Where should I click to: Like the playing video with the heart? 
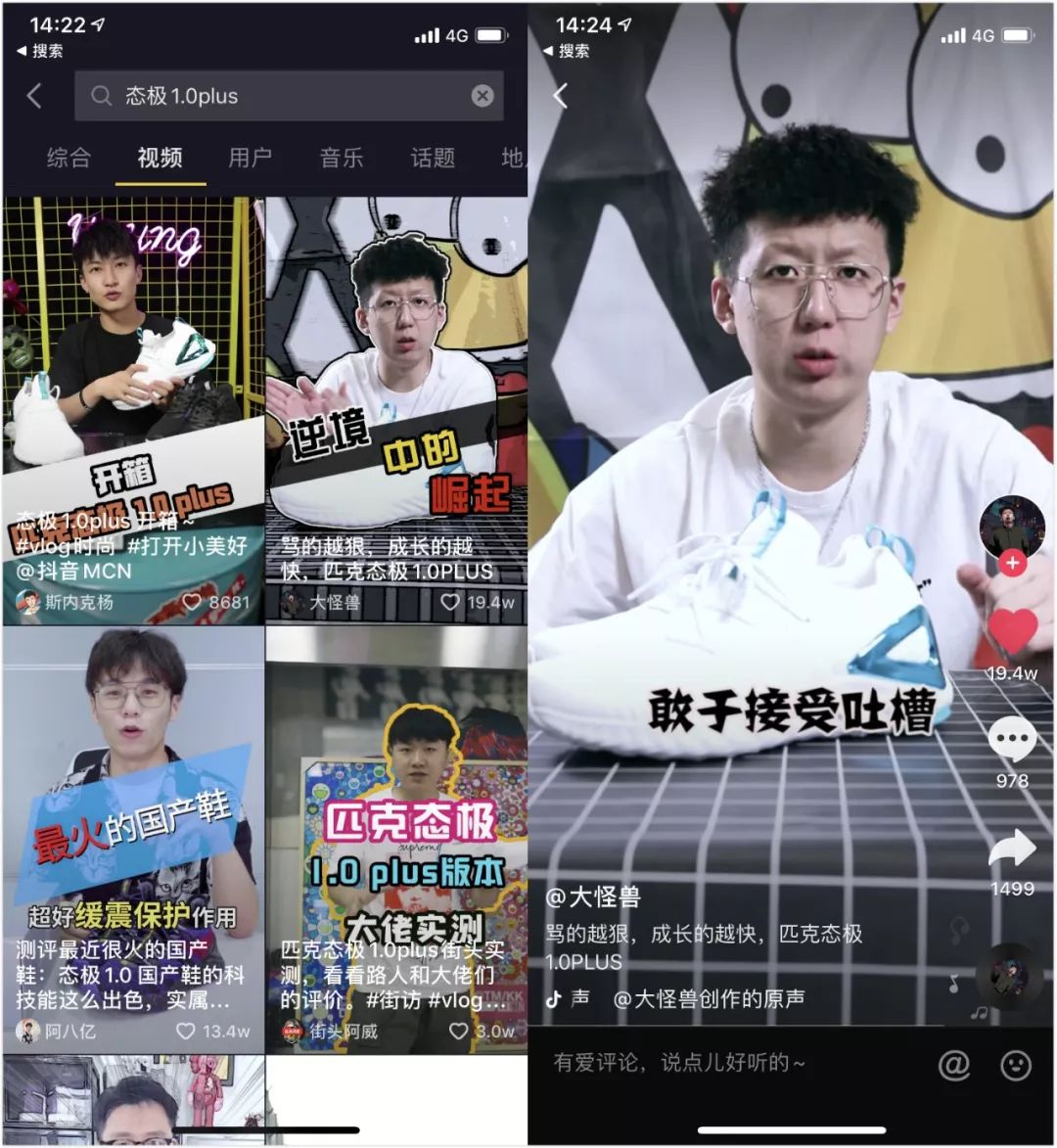tap(1012, 631)
